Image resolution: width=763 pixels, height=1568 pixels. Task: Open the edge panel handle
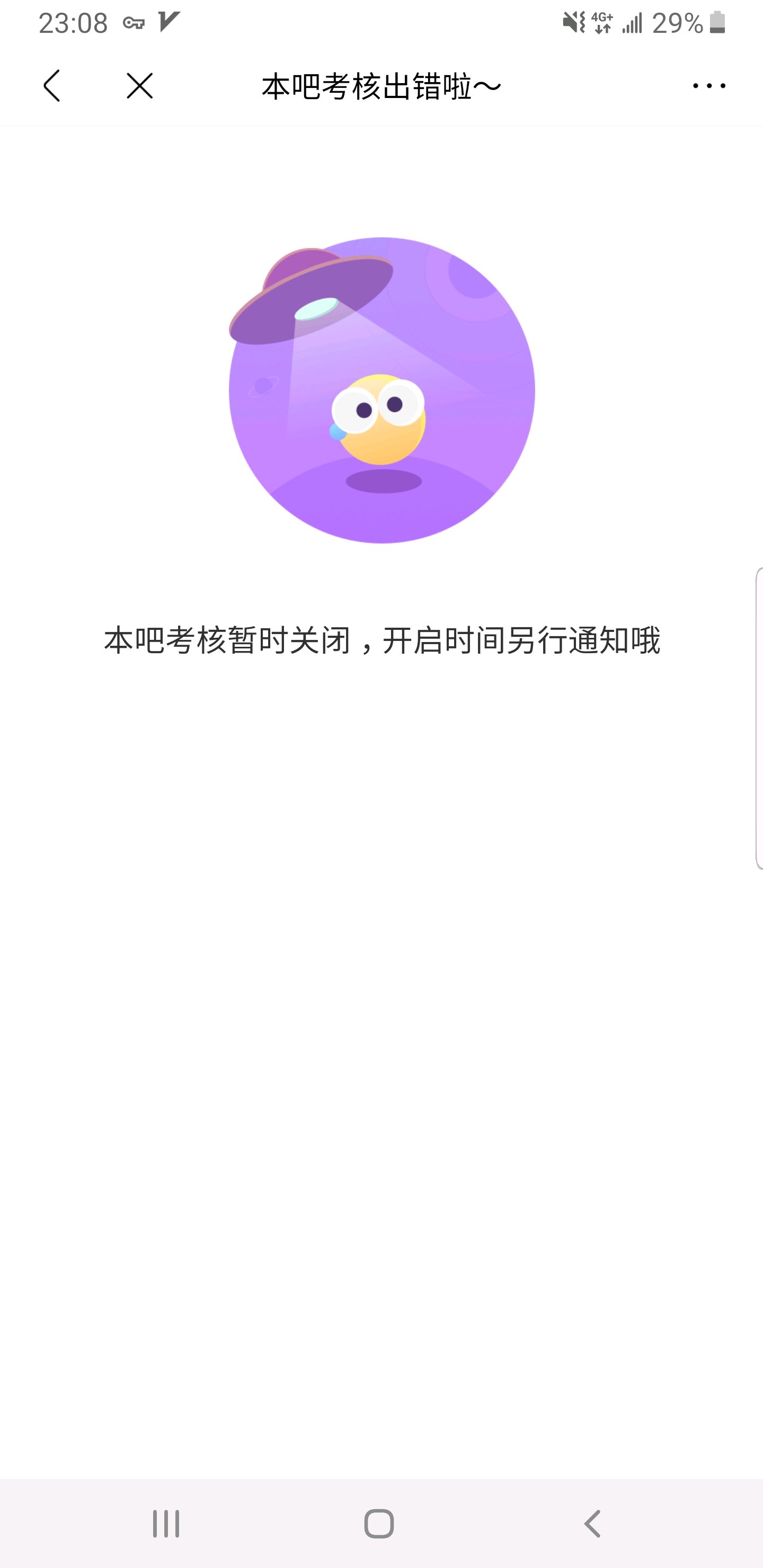click(x=759, y=718)
